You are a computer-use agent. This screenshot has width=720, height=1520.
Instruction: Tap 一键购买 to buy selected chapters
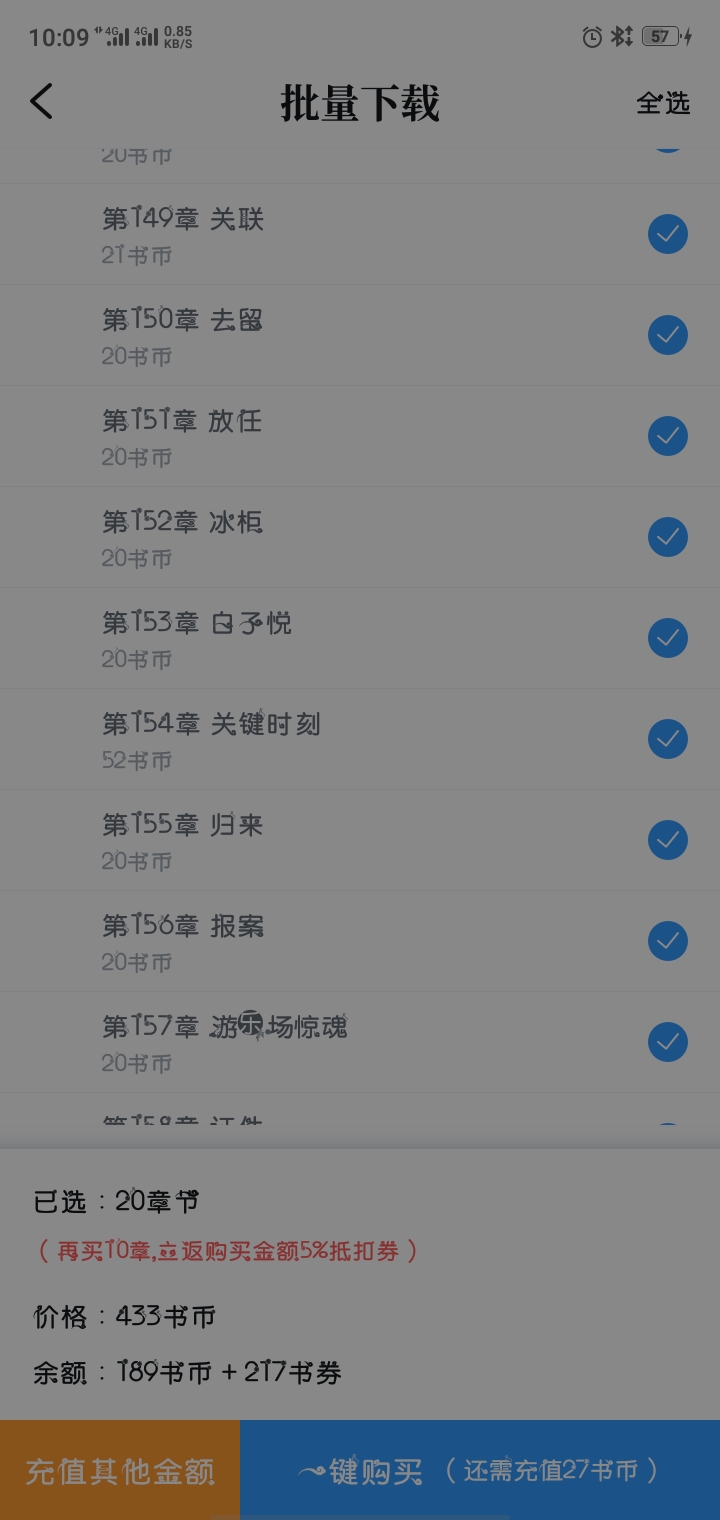pos(480,1471)
